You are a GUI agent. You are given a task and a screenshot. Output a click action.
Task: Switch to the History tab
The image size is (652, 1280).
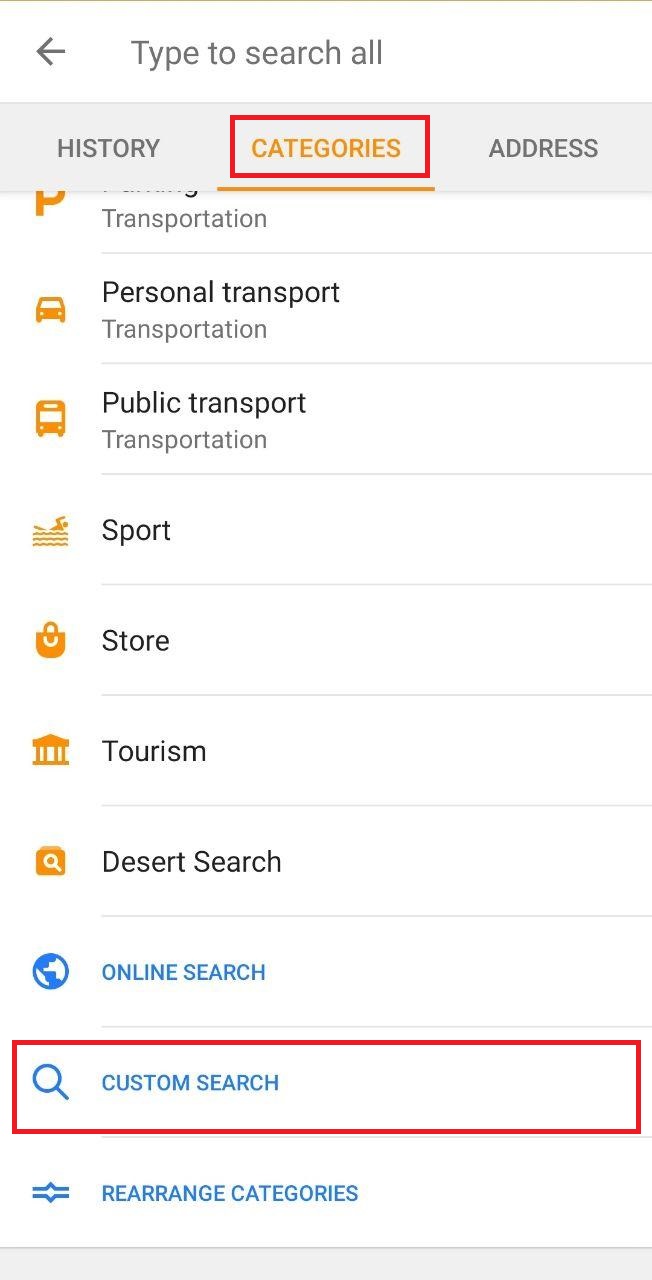[x=108, y=149]
